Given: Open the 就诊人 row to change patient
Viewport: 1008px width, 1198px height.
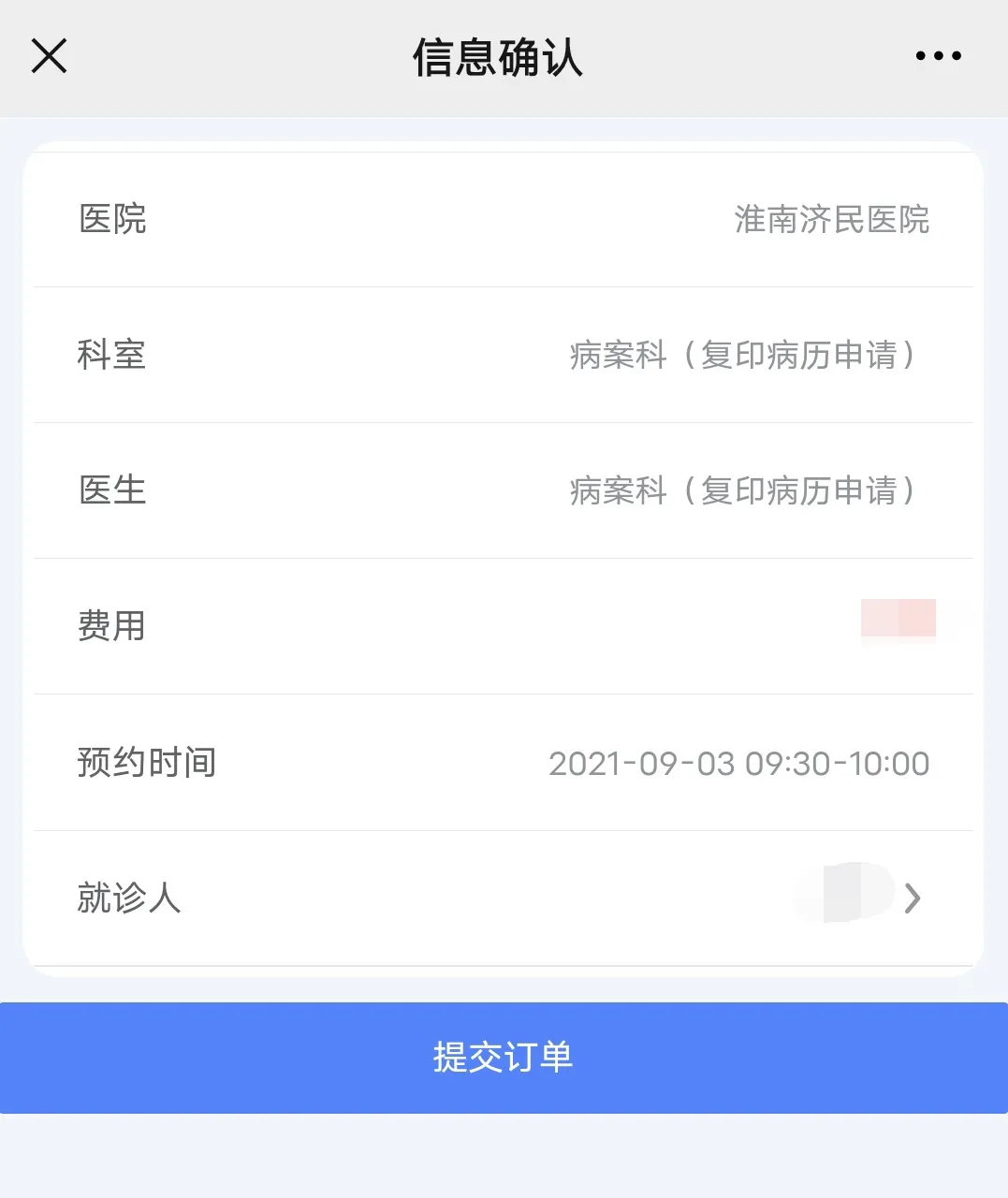Looking at the screenshot, I should (x=504, y=898).
